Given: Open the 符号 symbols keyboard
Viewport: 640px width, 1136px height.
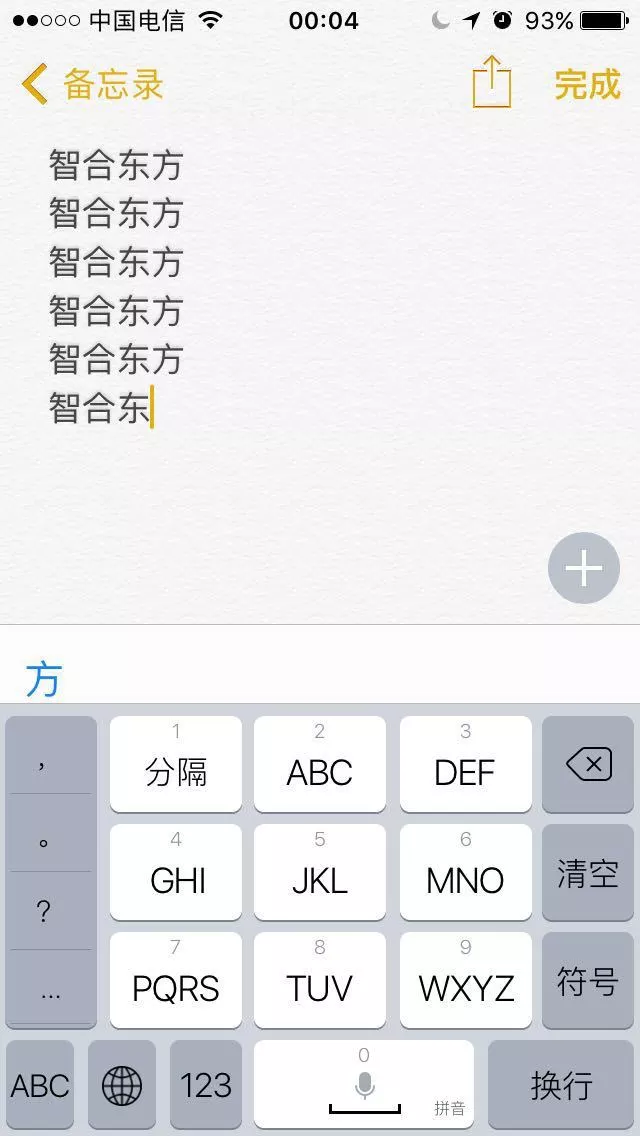Looking at the screenshot, I should pos(588,980).
